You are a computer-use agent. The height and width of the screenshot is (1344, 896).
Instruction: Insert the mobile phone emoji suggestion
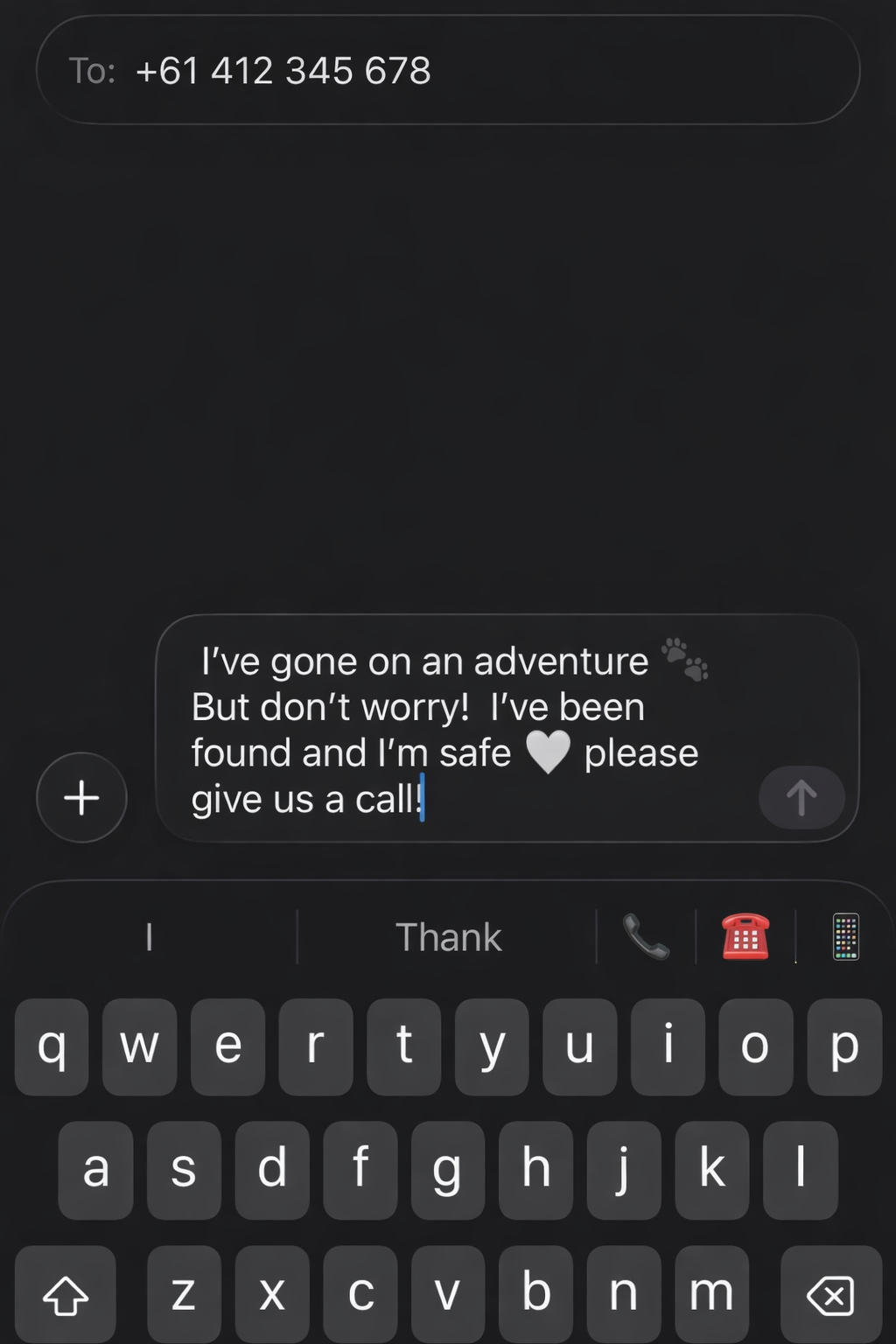tap(845, 937)
